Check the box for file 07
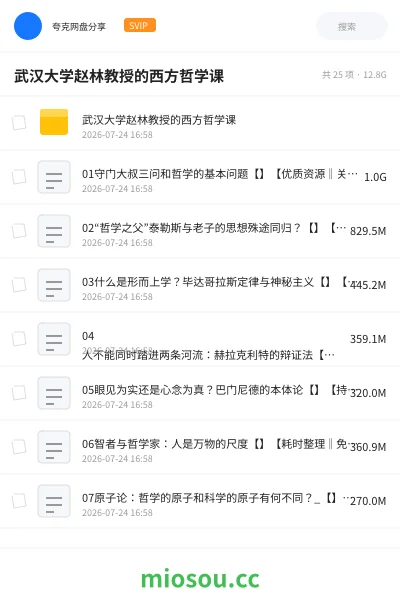The image size is (400, 600). point(19,501)
